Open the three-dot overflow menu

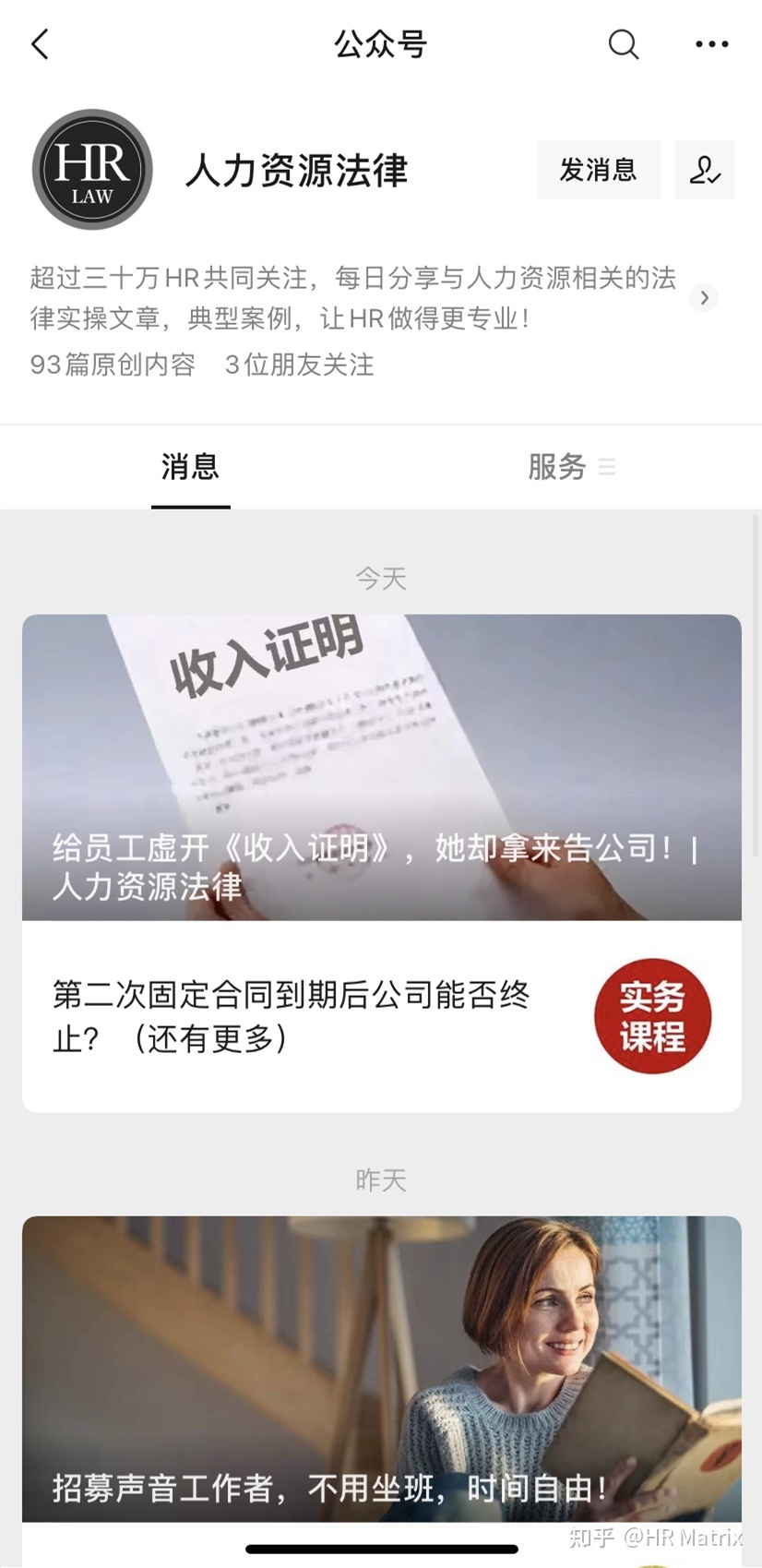[711, 44]
